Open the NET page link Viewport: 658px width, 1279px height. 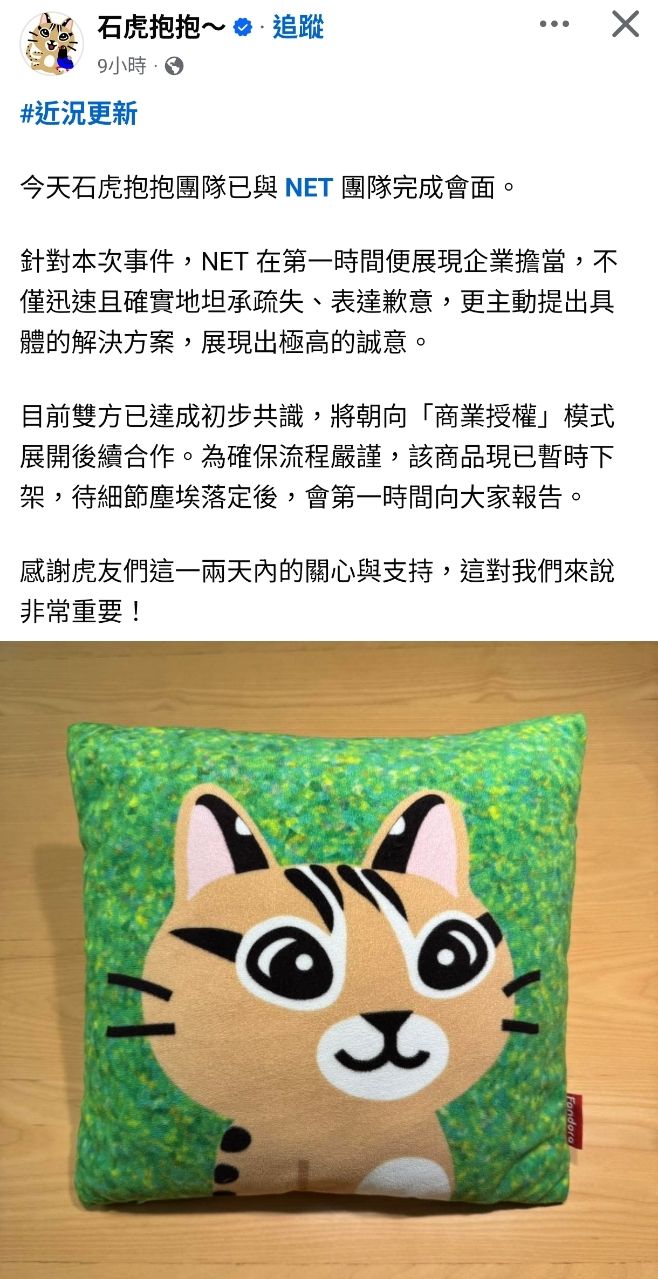[308, 187]
